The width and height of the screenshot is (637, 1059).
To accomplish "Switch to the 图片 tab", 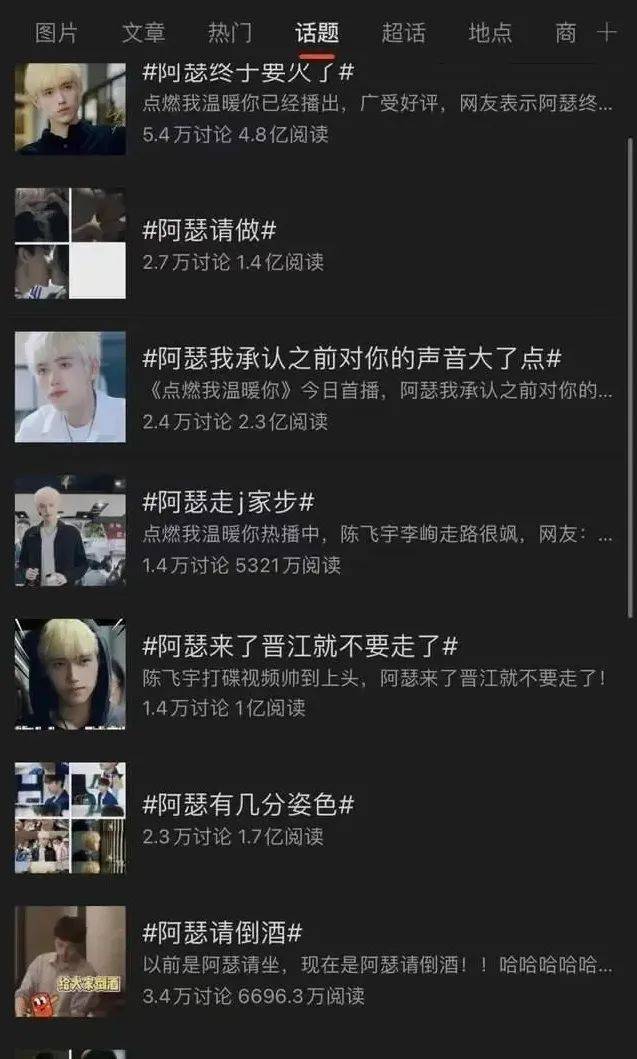I will point(56,33).
